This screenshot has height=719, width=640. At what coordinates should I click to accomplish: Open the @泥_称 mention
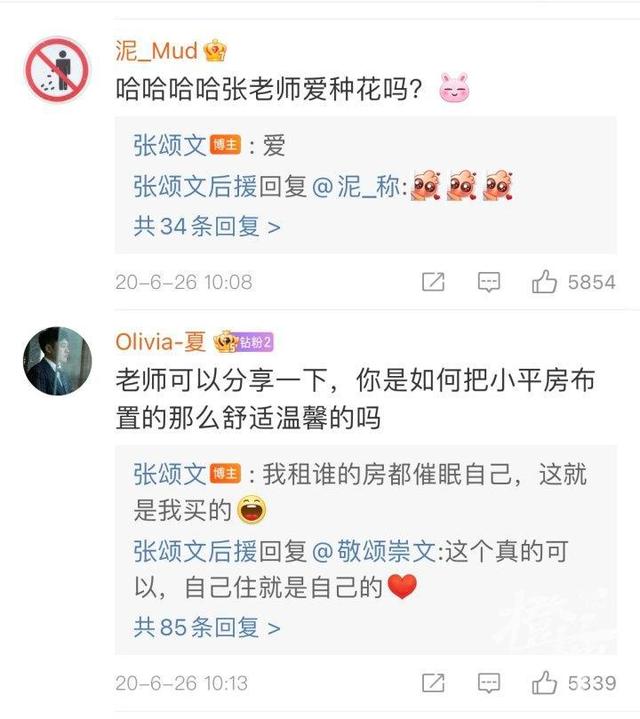[x=360, y=186]
